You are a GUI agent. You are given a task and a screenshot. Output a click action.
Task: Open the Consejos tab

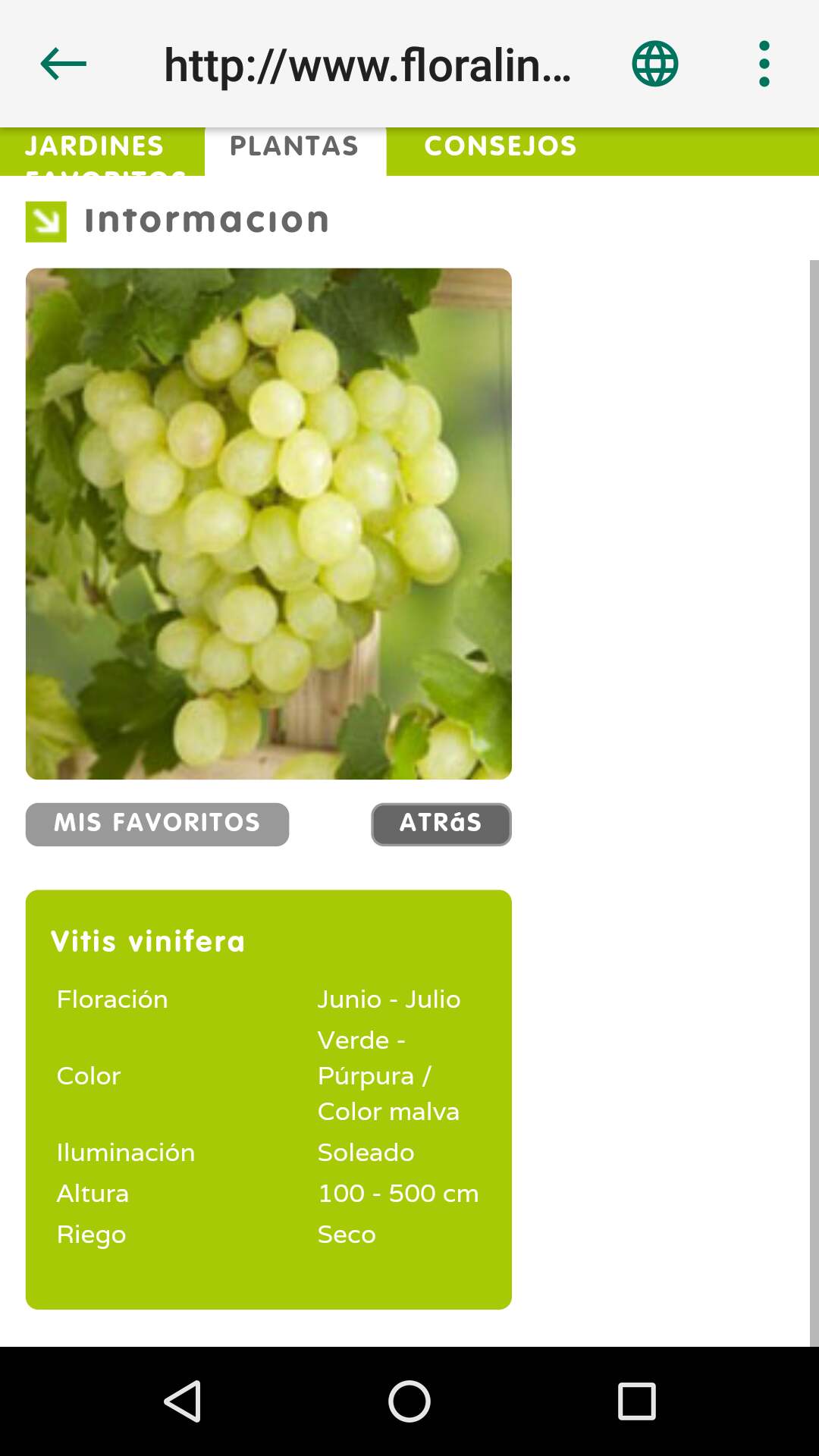point(500,146)
